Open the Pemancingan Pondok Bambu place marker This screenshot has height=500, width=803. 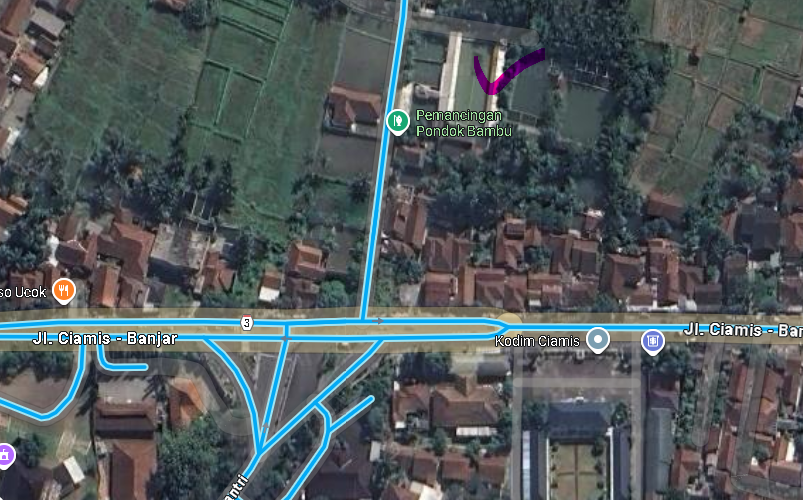[397, 121]
